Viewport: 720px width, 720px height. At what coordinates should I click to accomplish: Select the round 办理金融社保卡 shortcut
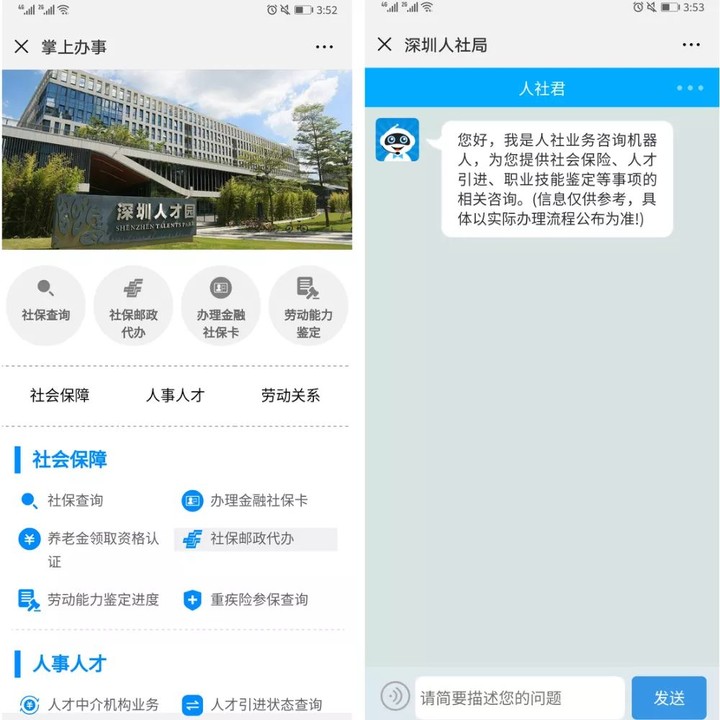coord(220,304)
